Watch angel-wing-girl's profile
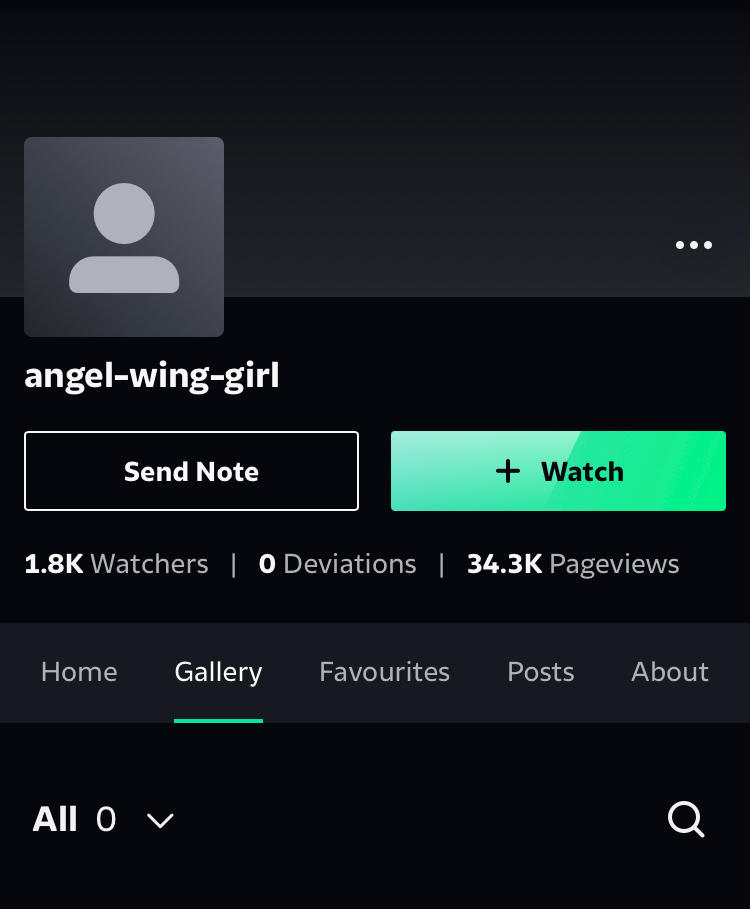This screenshot has width=750, height=909. pyautogui.click(x=558, y=471)
